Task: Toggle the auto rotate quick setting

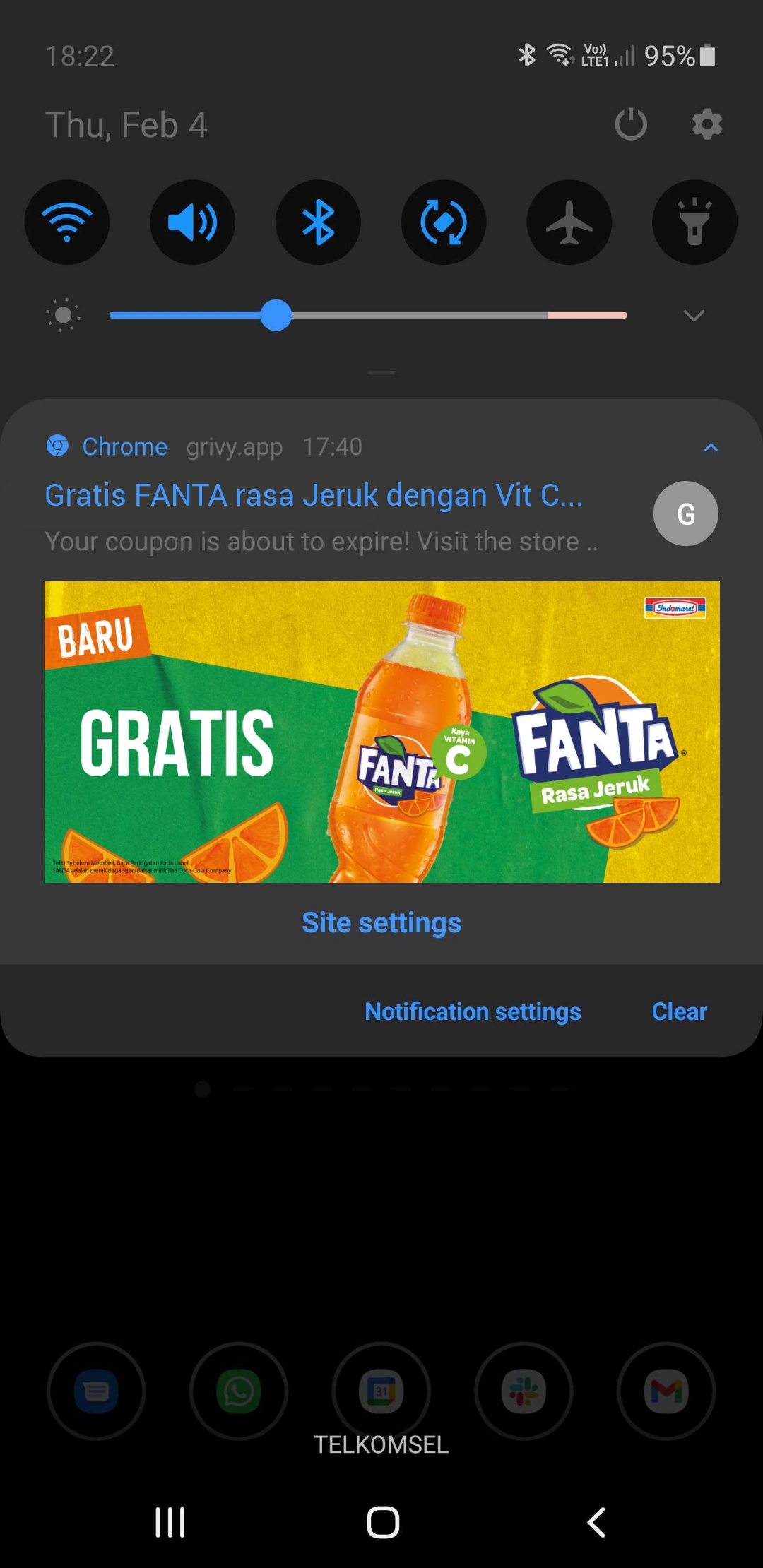Action: (443, 222)
